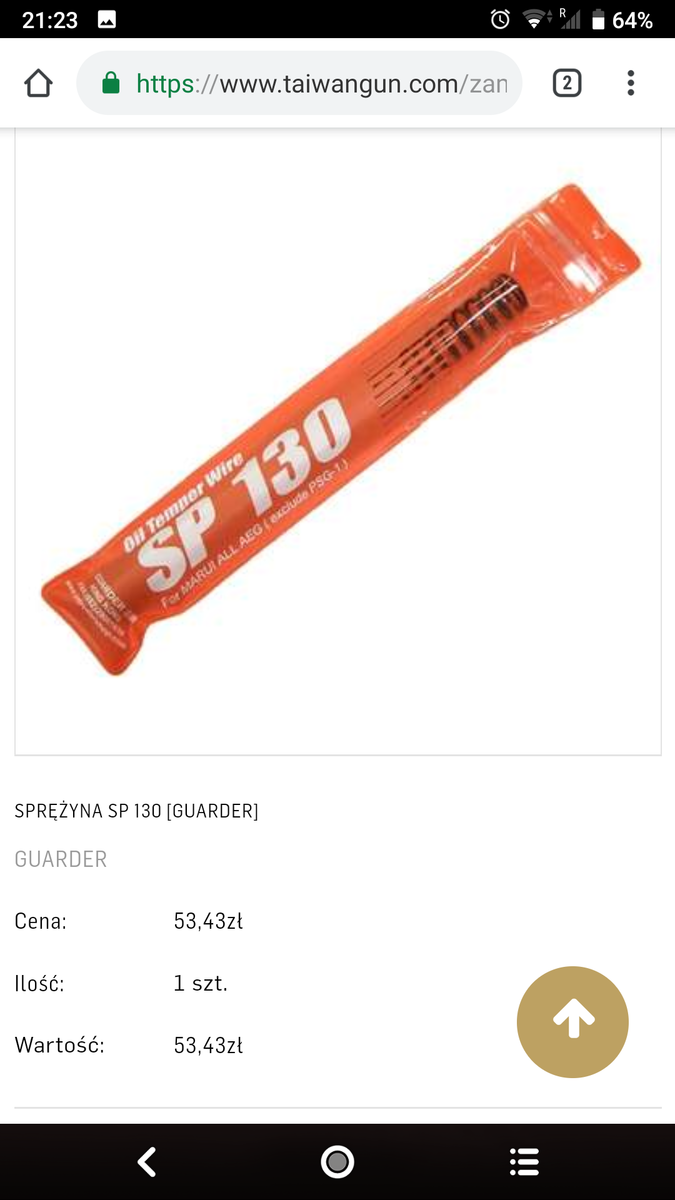Open the SP 130 spring product image
This screenshot has width=675, height=1200.
(x=338, y=440)
